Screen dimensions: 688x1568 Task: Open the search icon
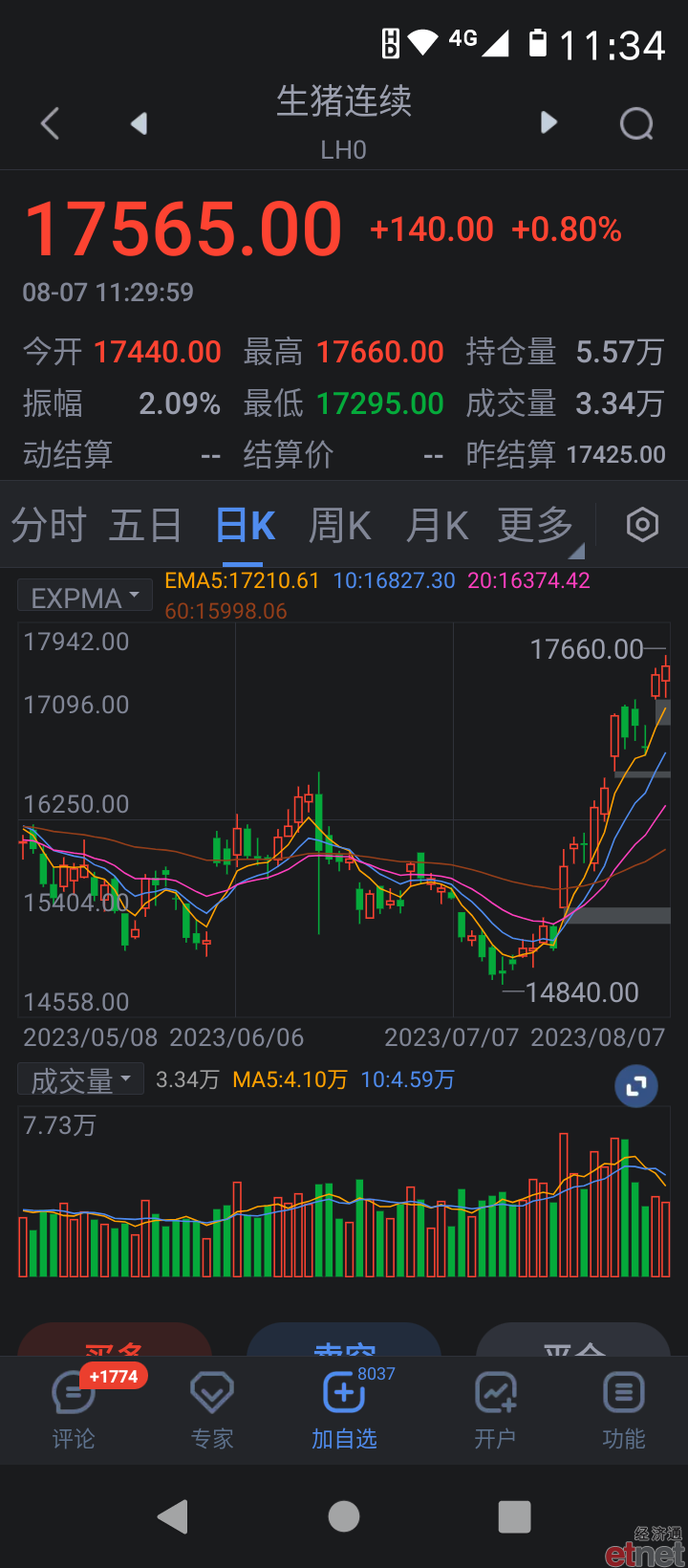point(636,123)
